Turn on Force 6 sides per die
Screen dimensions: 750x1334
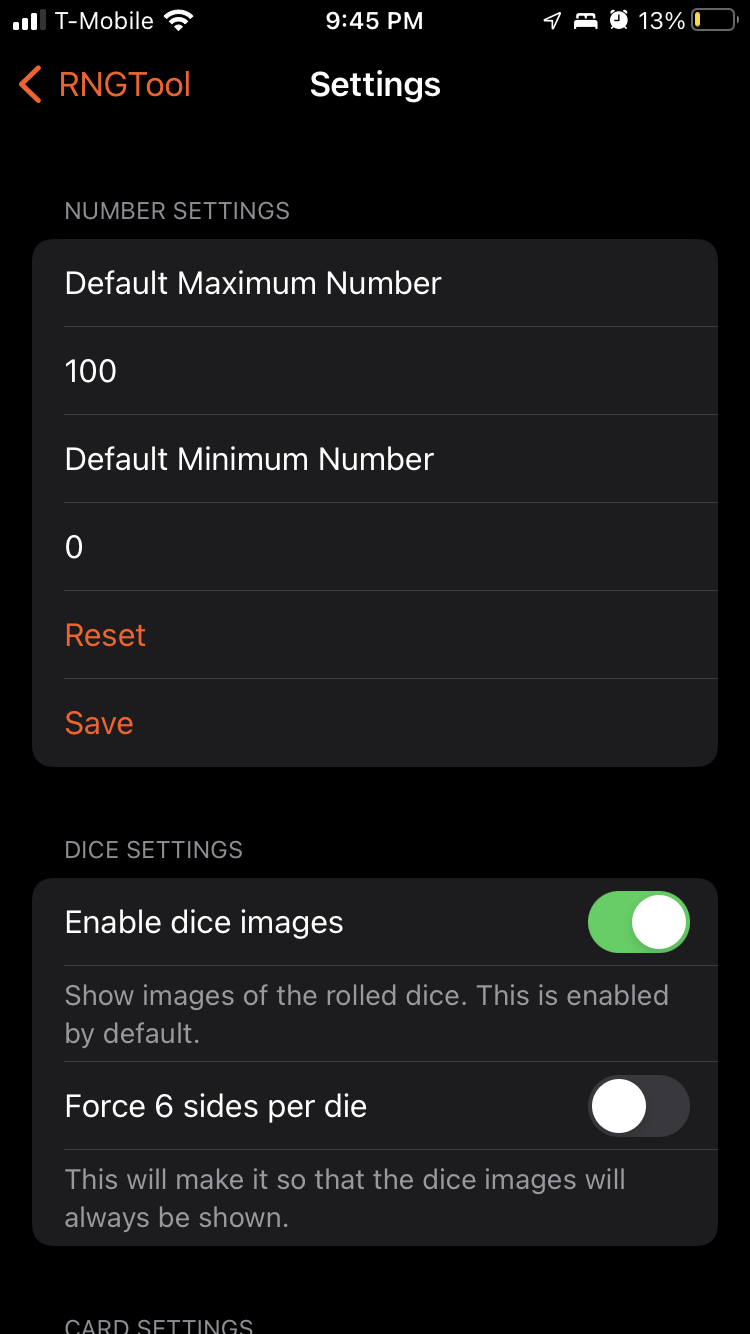638,1106
